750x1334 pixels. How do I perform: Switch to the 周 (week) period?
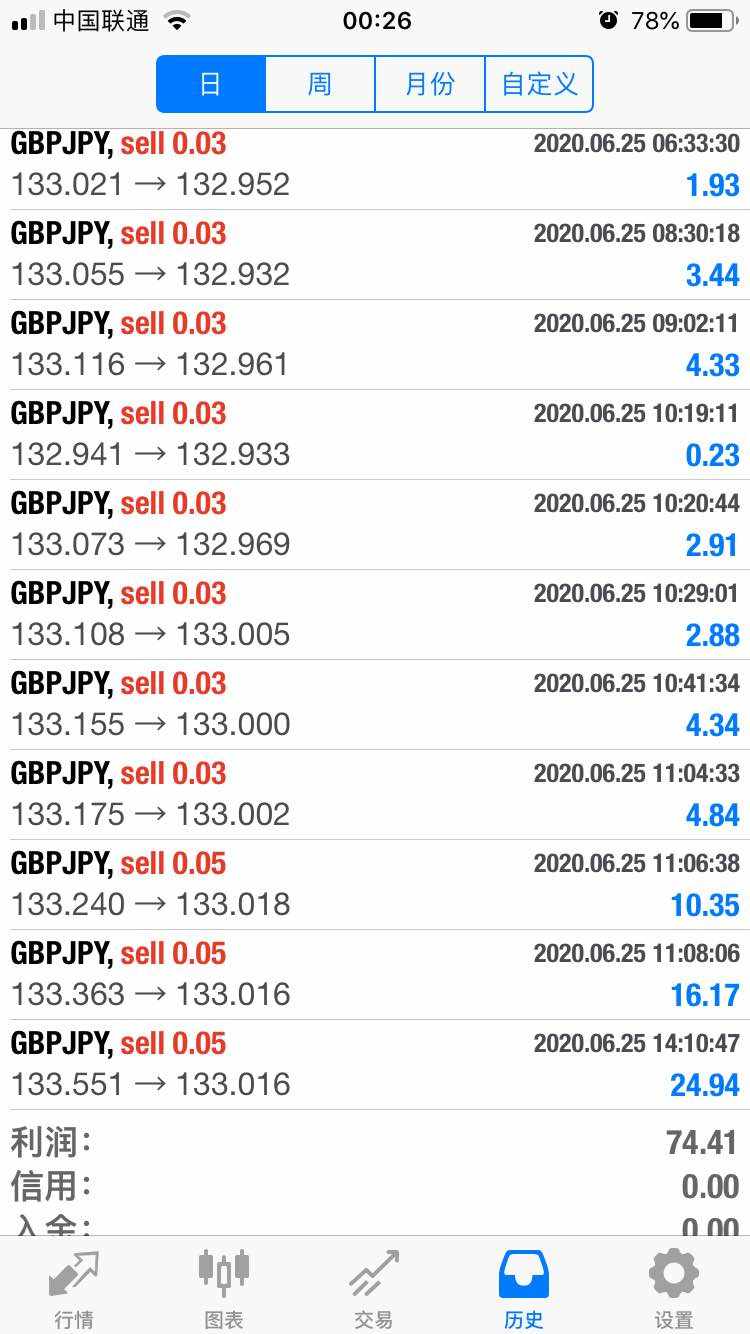320,84
